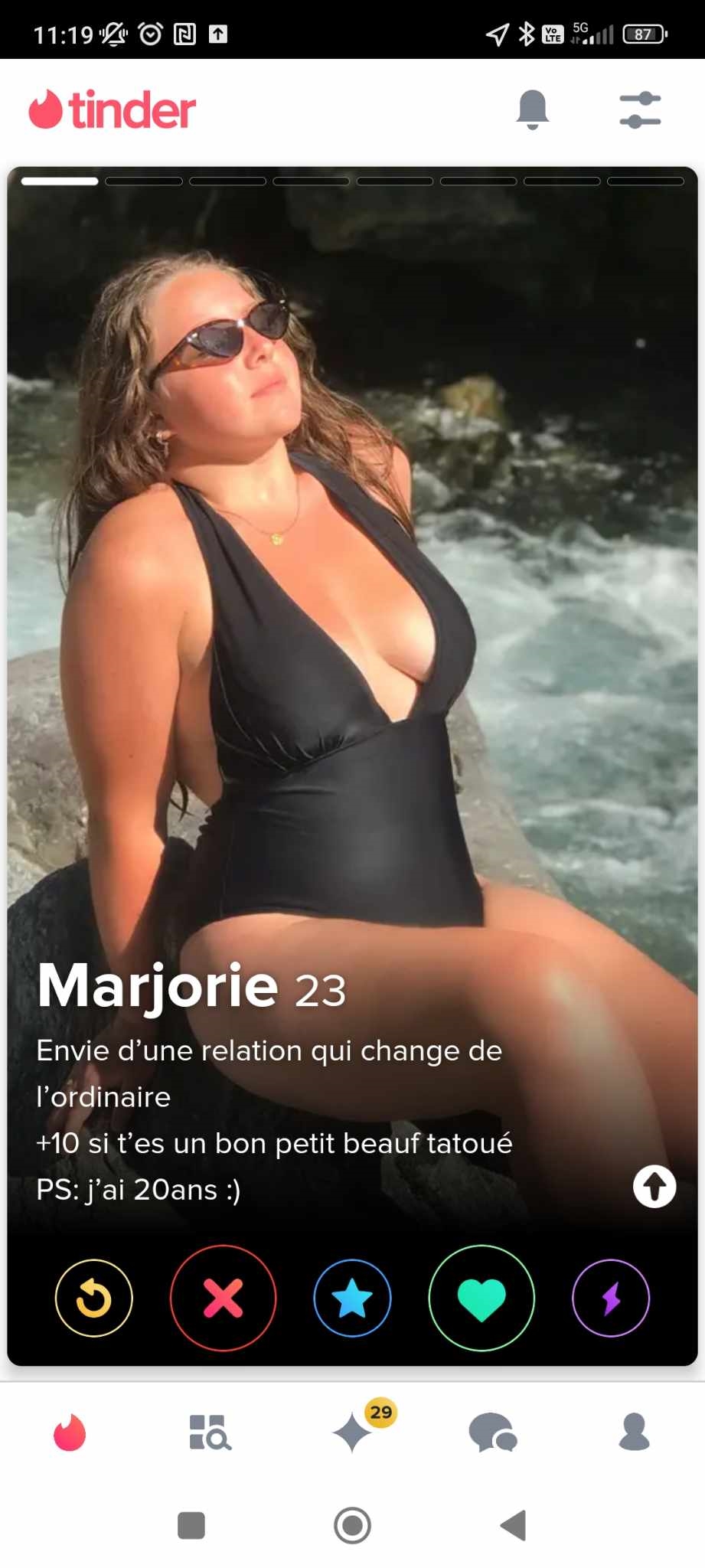Image resolution: width=705 pixels, height=1568 pixels.
Task: Send a Super Like with the star
Action: pos(352,1298)
